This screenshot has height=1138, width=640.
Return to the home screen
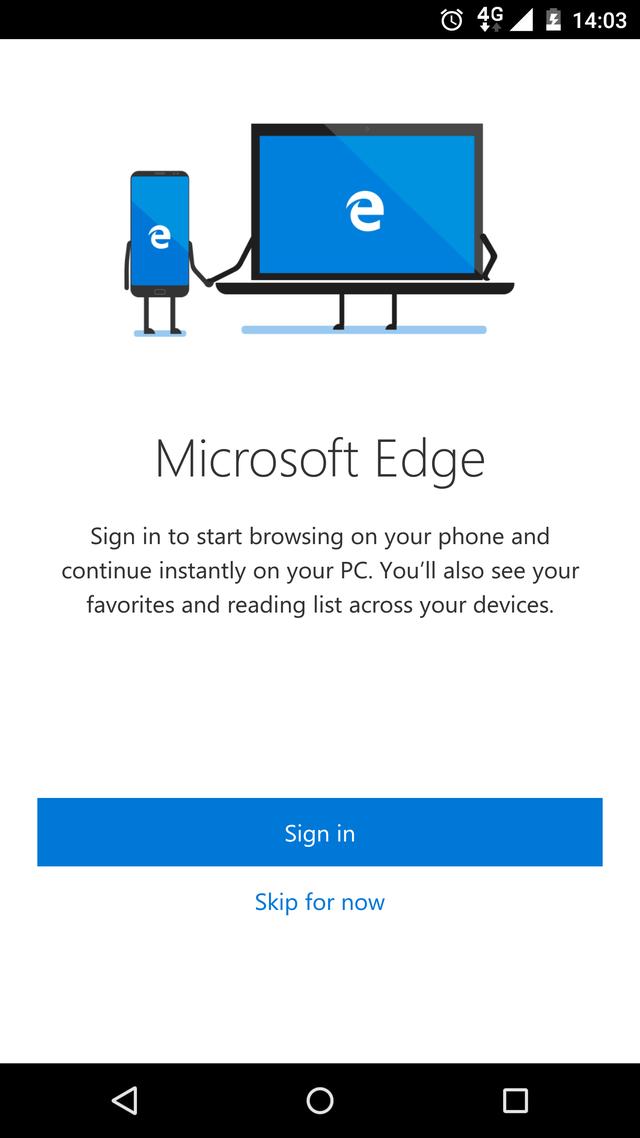pos(320,1101)
